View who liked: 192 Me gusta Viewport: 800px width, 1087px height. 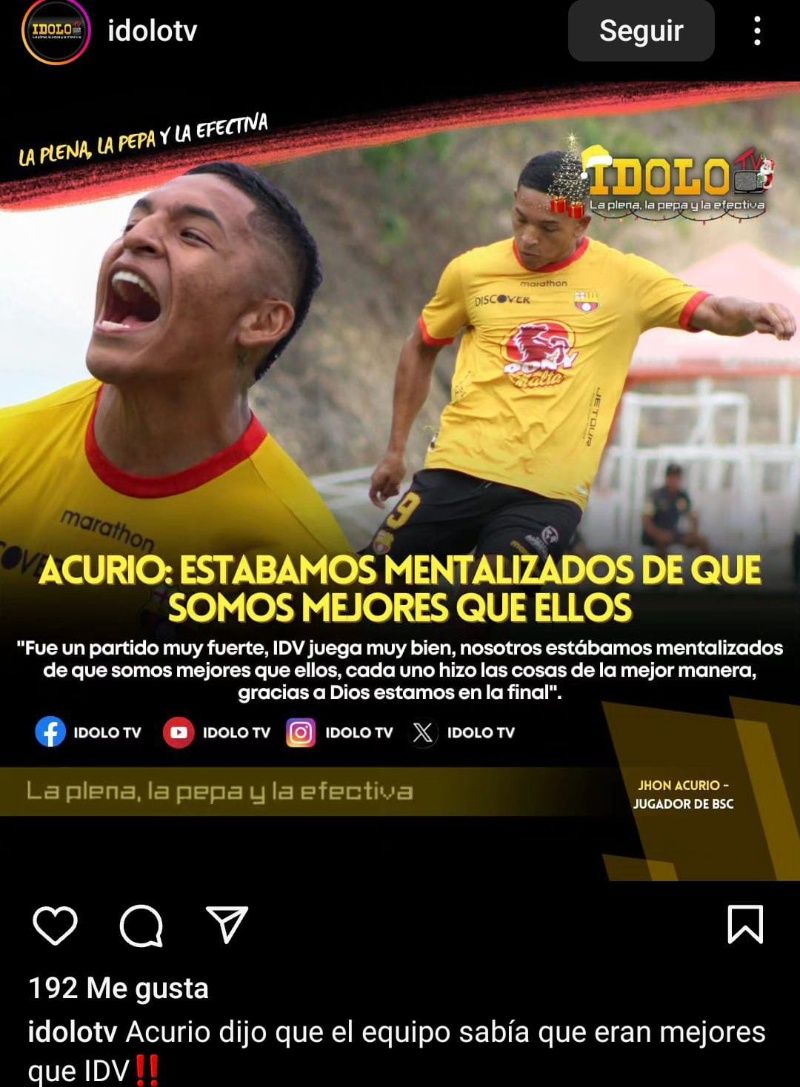[x=119, y=989]
